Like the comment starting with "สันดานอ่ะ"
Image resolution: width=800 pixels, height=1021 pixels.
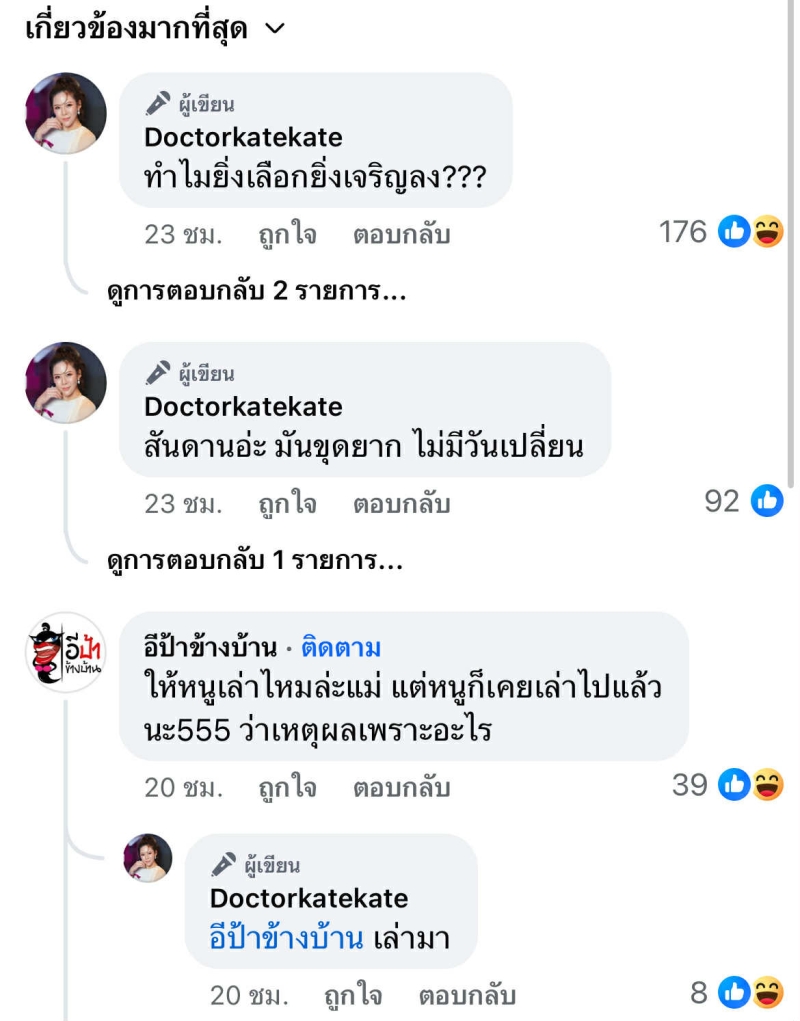click(x=287, y=503)
